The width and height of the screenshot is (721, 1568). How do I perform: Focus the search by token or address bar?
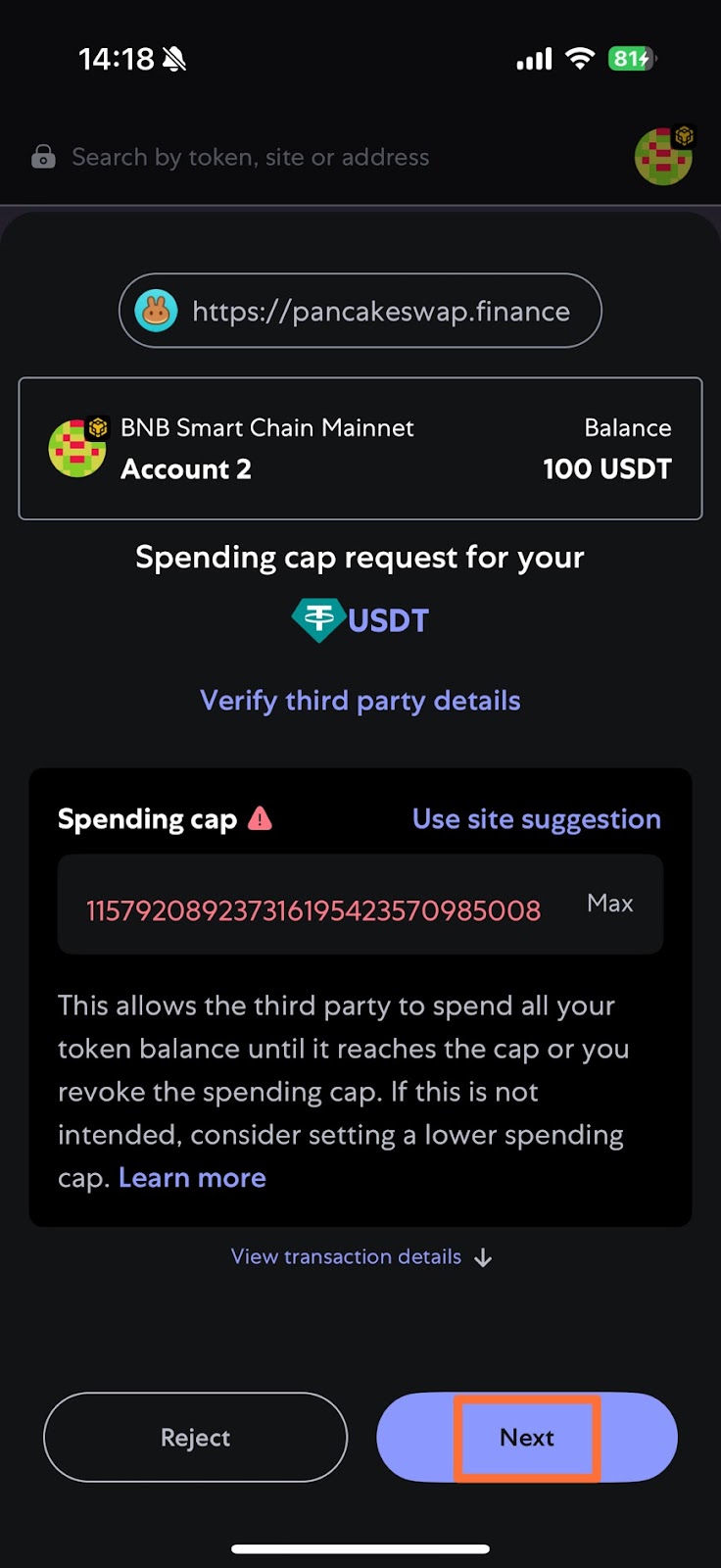250,157
